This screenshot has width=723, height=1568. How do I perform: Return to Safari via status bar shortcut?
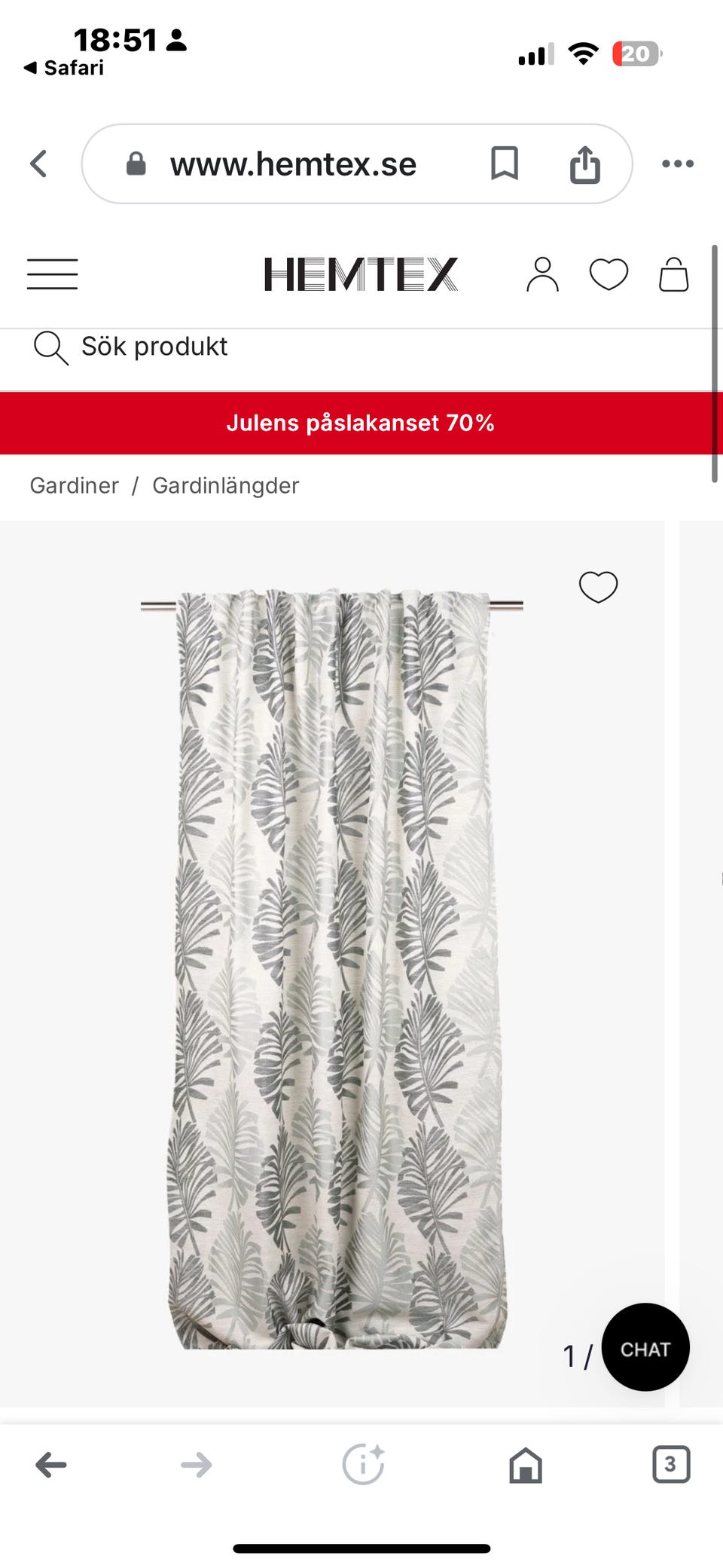click(x=64, y=68)
